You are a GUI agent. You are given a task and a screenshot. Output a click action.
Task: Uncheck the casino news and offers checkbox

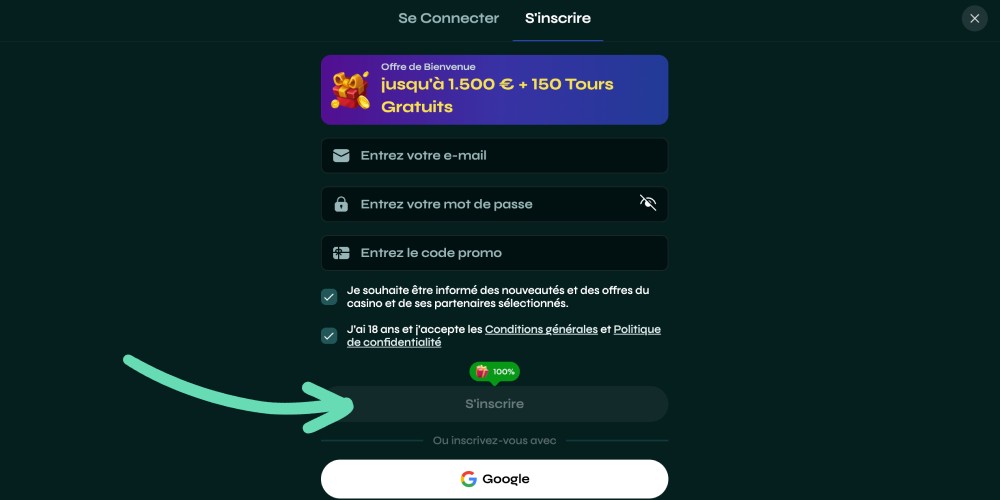tap(329, 297)
